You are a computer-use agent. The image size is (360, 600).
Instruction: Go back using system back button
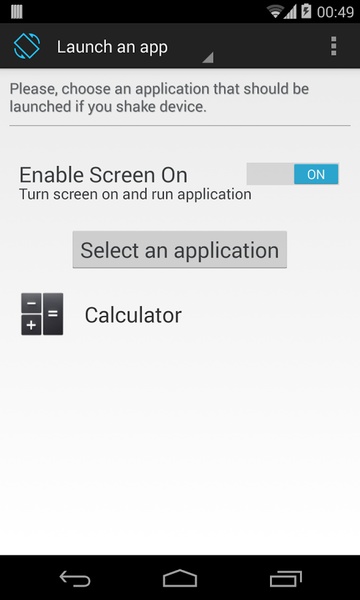click(75, 578)
